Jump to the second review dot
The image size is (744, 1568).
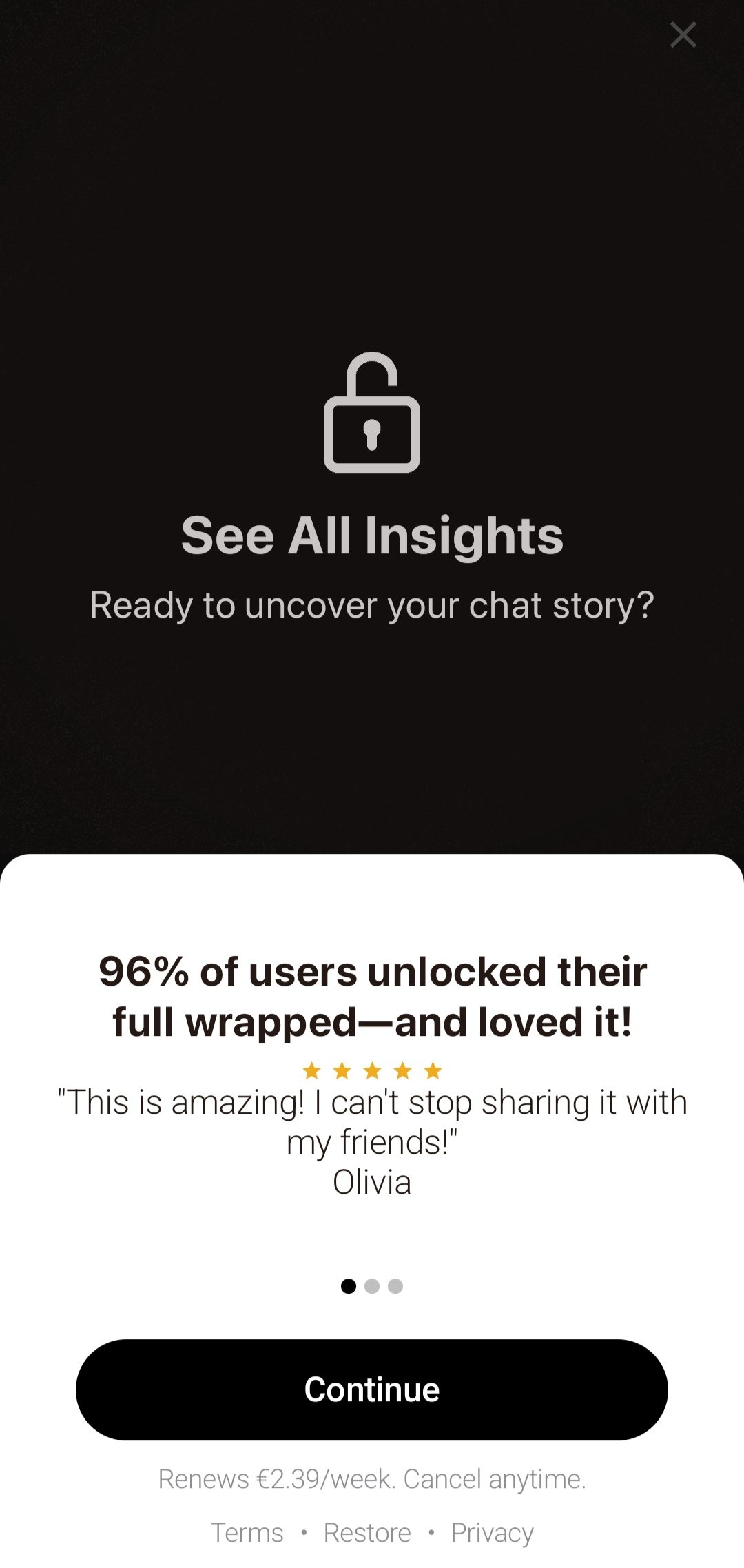[x=372, y=1286]
